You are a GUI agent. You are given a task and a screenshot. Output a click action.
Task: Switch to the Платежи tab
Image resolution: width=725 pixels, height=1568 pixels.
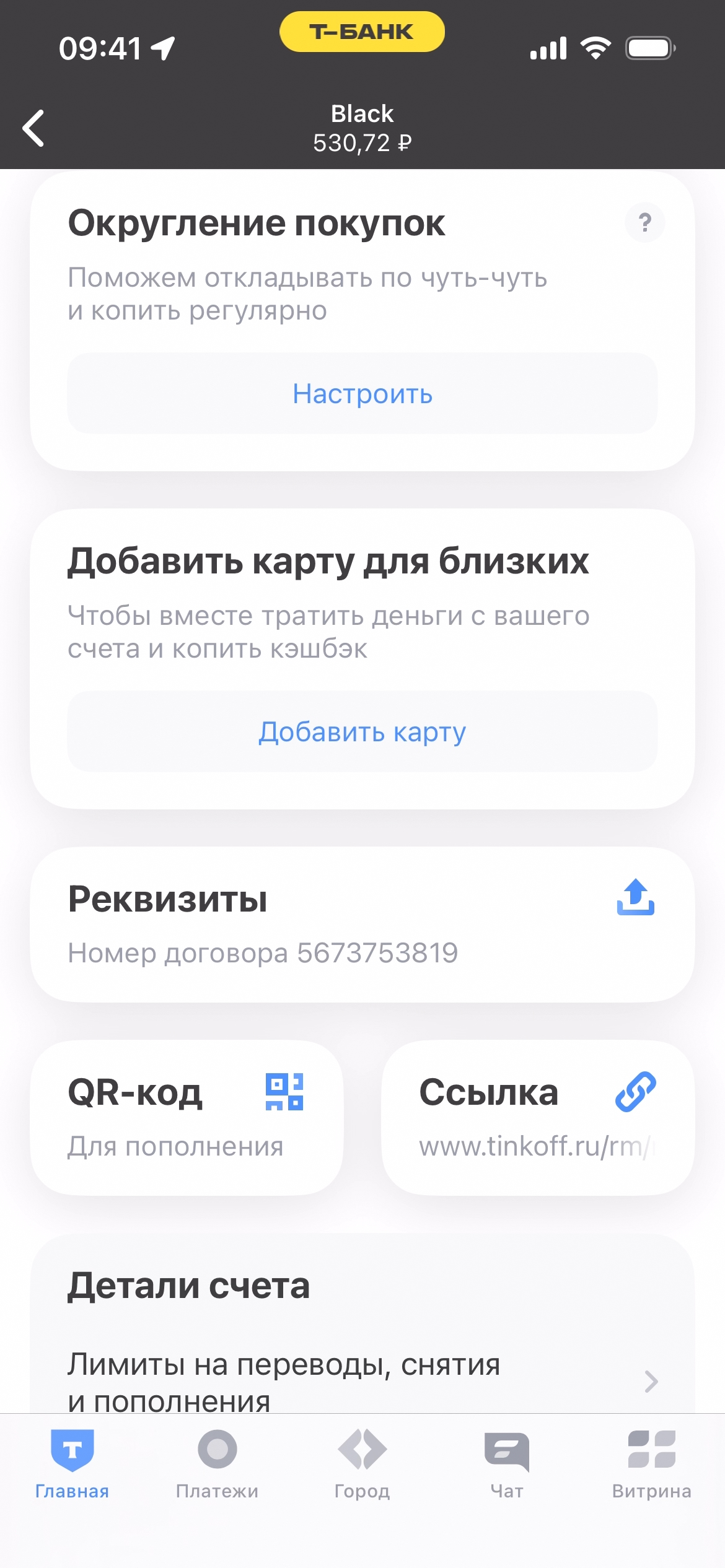[217, 1463]
